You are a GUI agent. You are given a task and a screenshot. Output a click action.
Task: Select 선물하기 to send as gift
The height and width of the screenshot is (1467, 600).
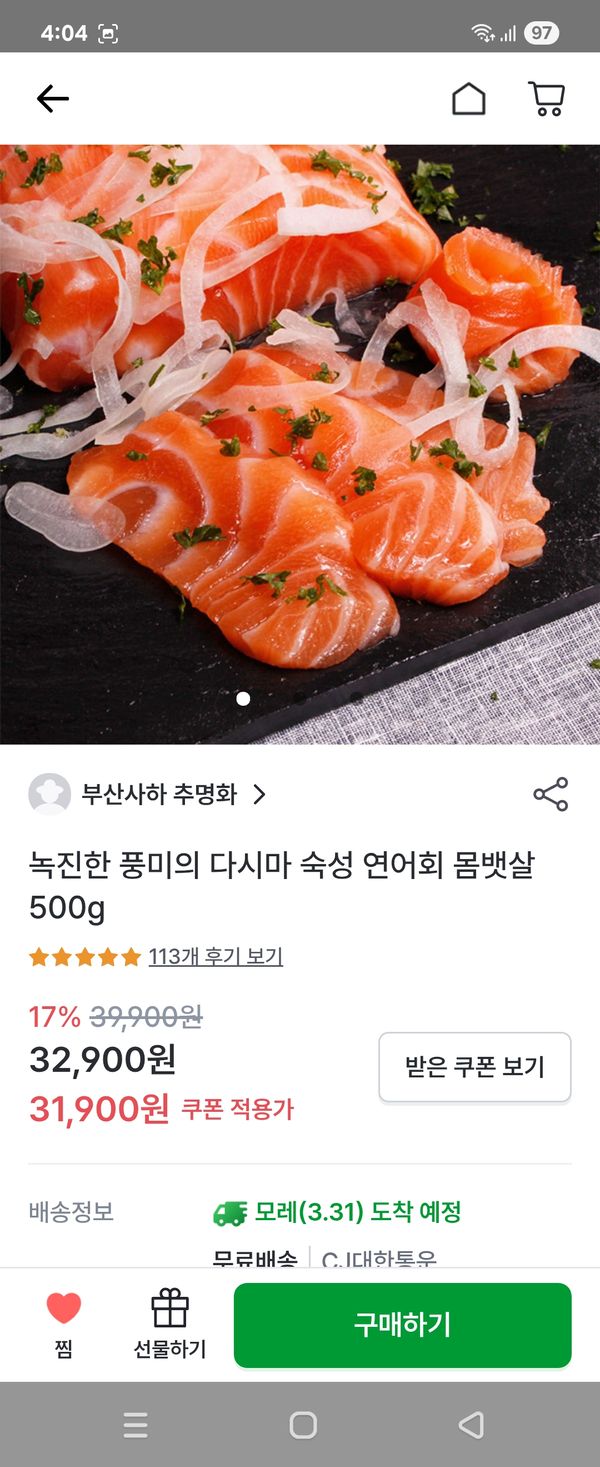170,1323
